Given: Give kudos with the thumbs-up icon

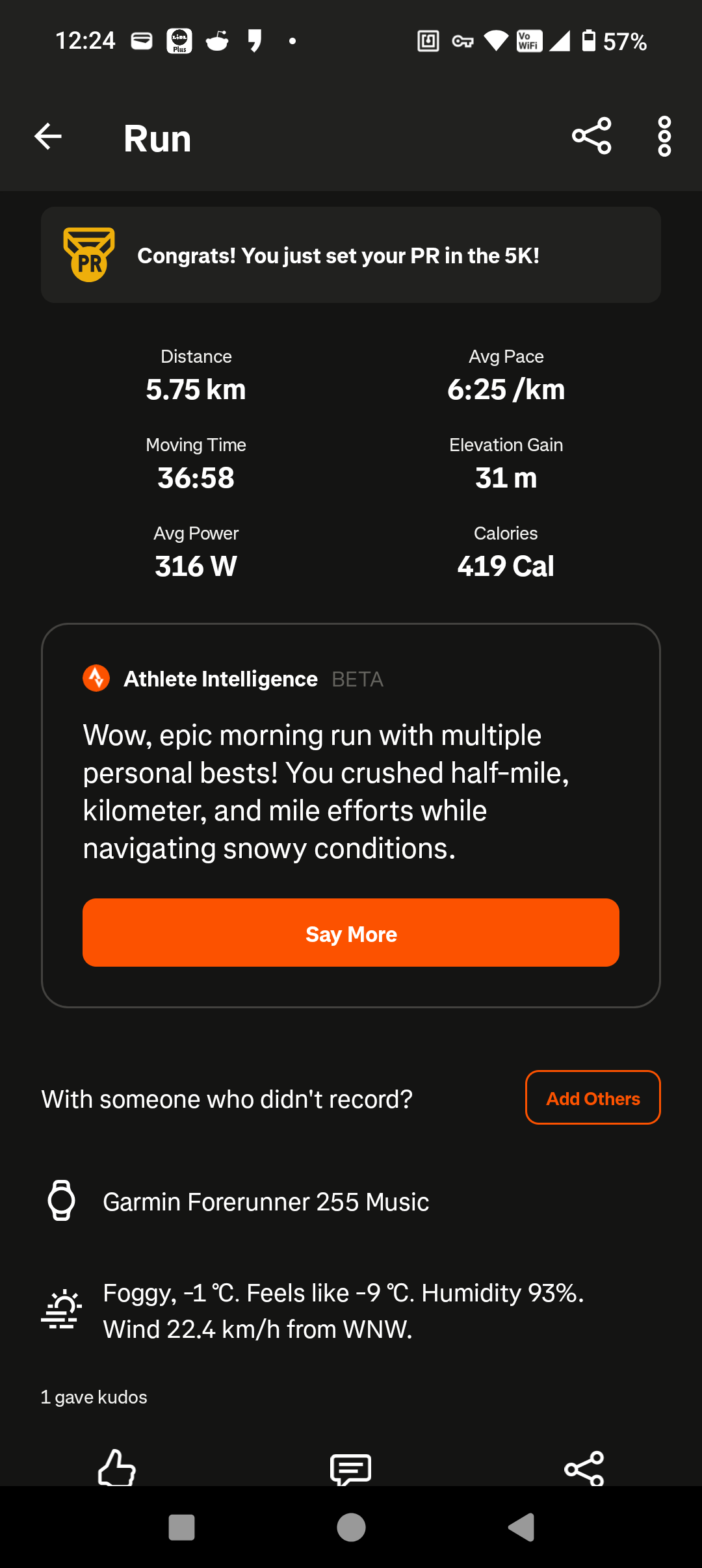Looking at the screenshot, I should point(117,1468).
